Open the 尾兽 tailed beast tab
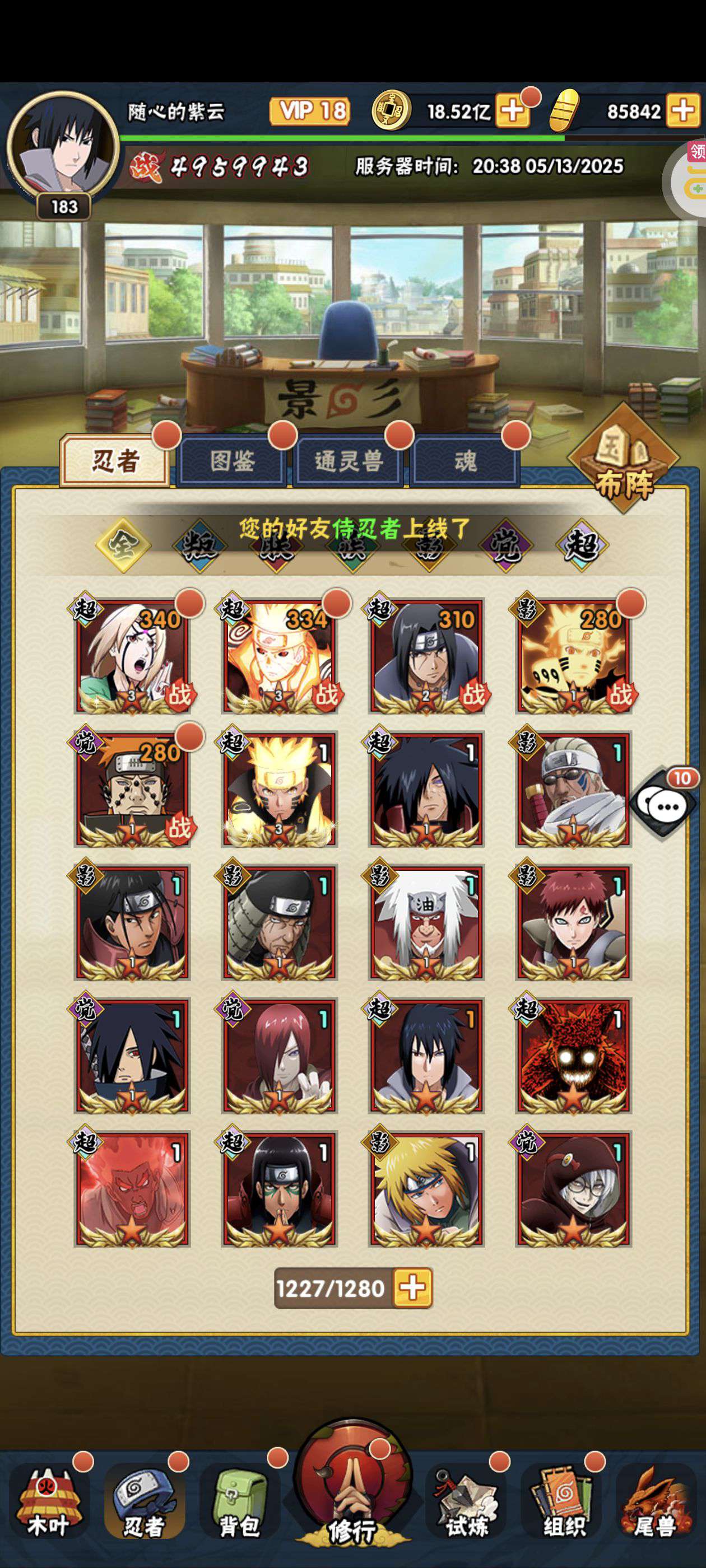 point(656,1500)
